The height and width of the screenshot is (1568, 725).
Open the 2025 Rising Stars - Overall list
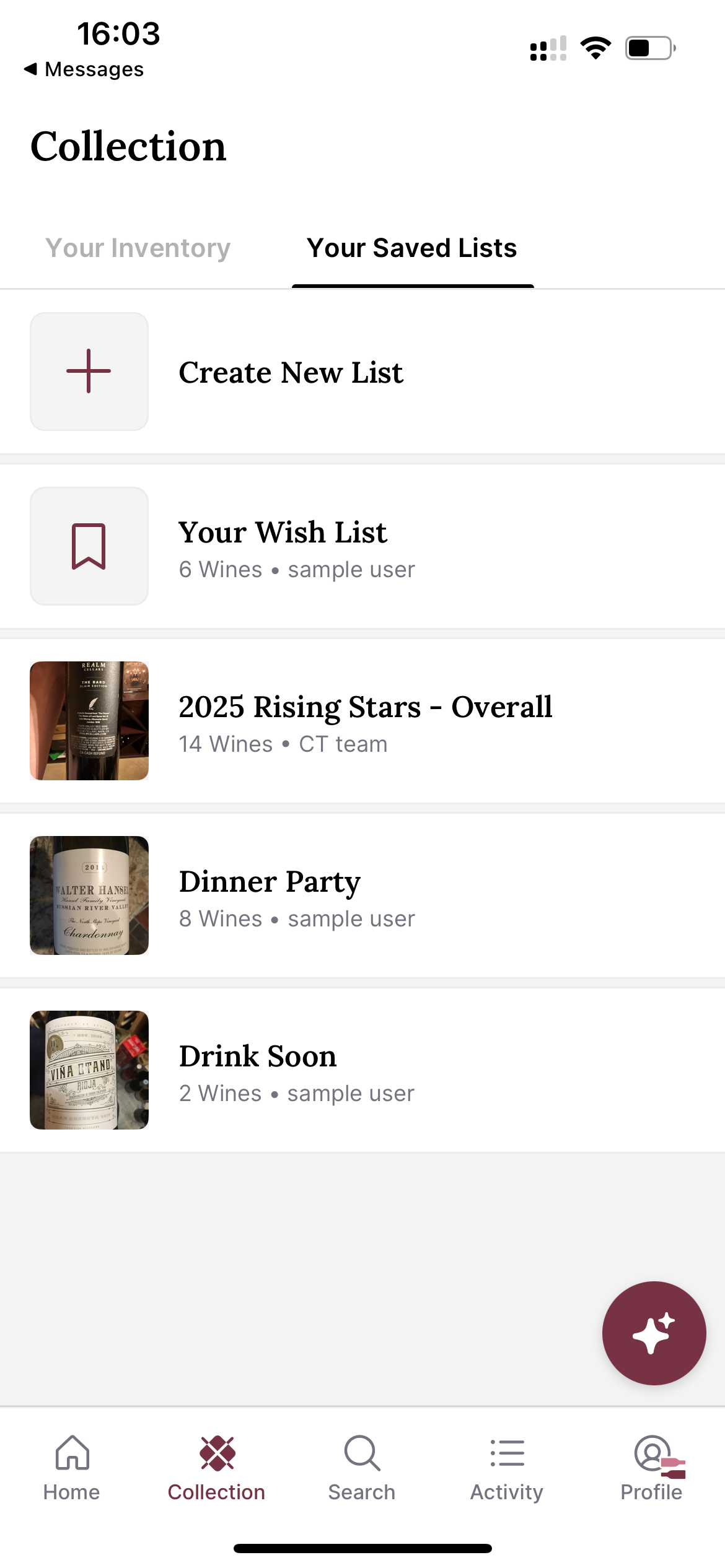364,721
